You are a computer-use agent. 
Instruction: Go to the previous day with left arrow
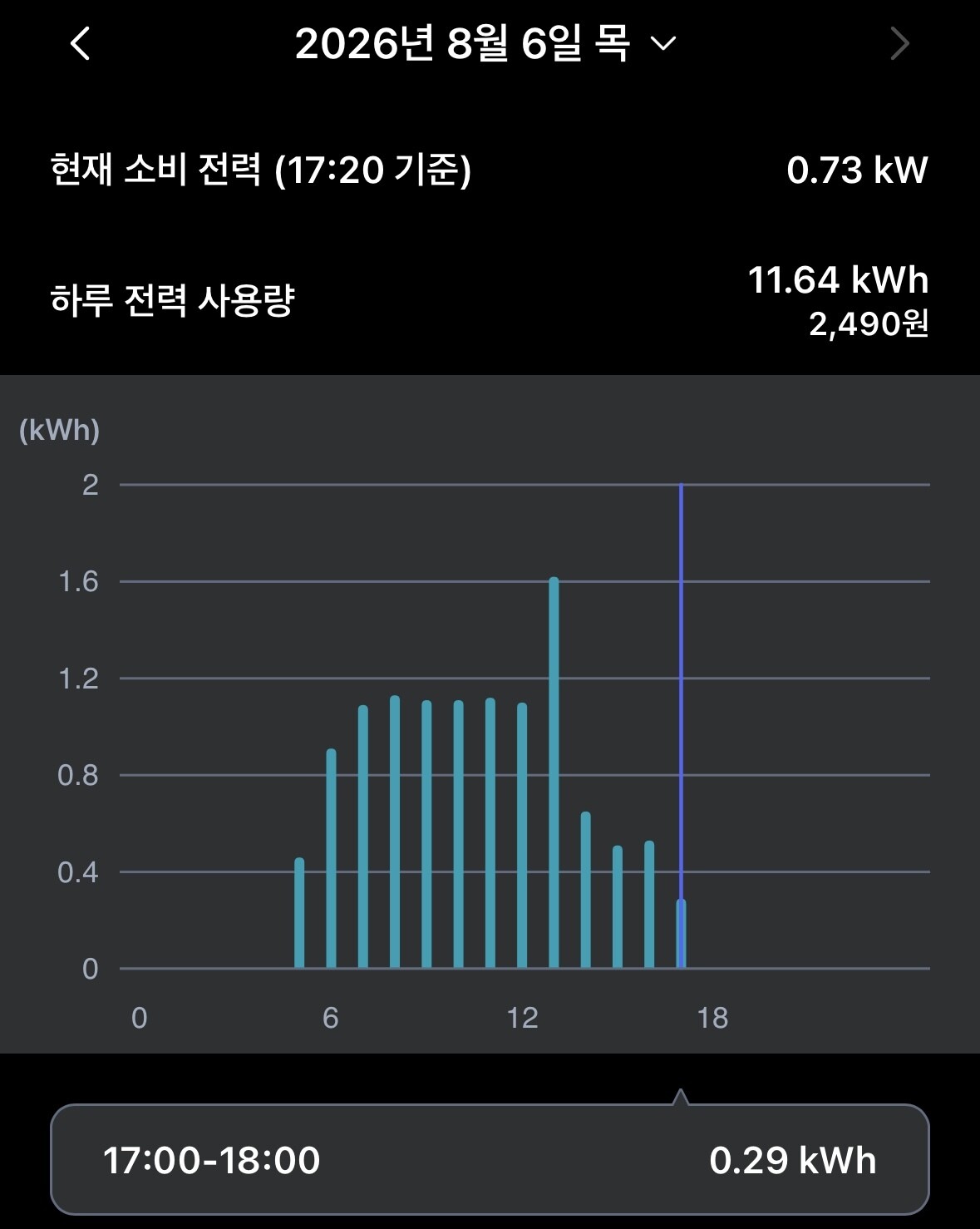(80, 43)
